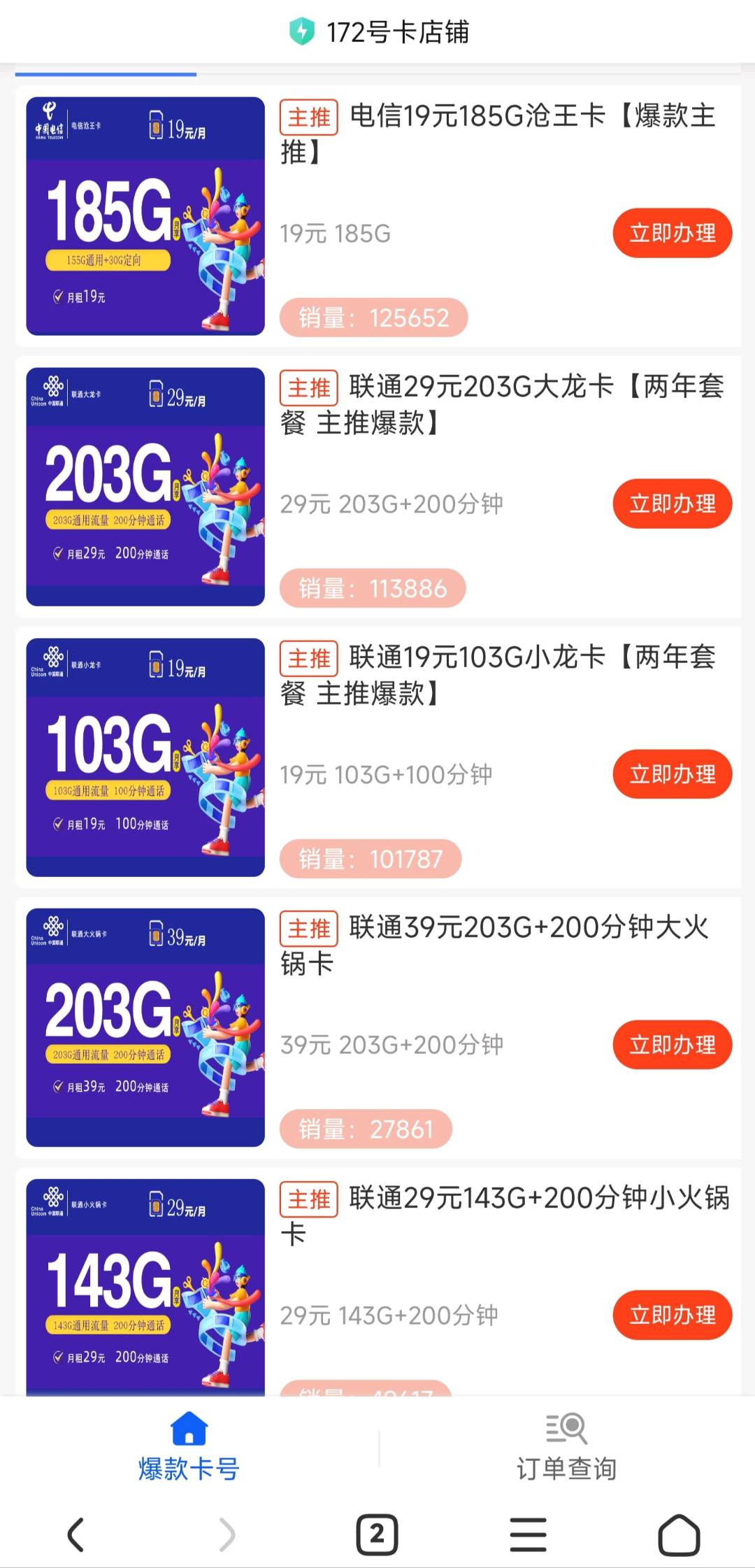
Task: Apply for 联通29元203G大龙卡 via 立即办理
Action: coord(672,504)
